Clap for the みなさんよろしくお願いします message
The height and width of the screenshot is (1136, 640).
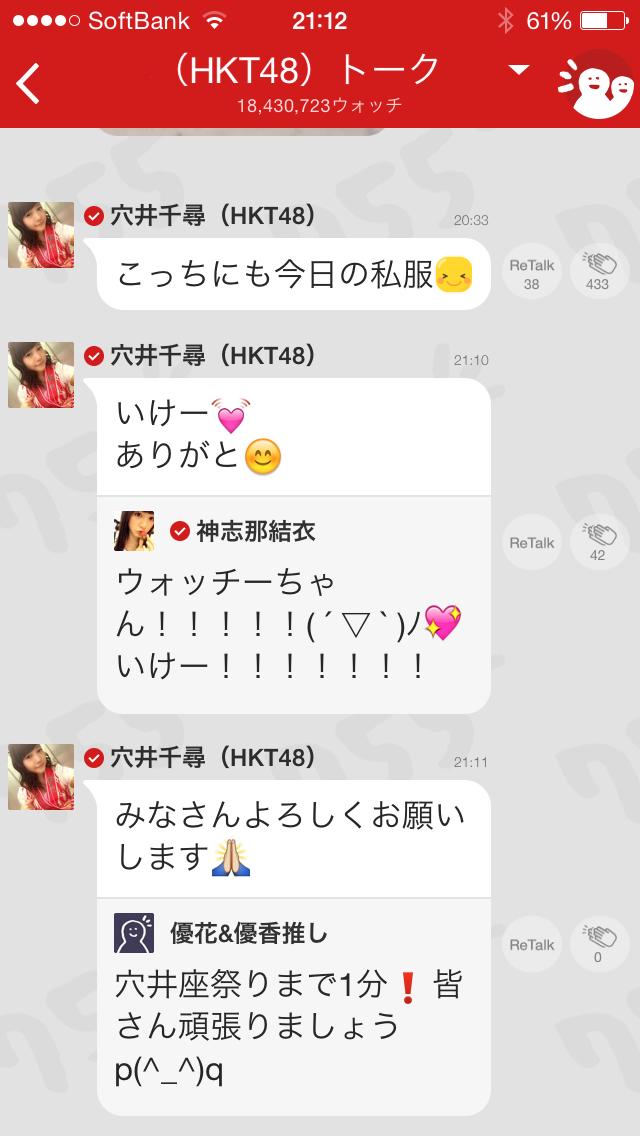tap(598, 945)
